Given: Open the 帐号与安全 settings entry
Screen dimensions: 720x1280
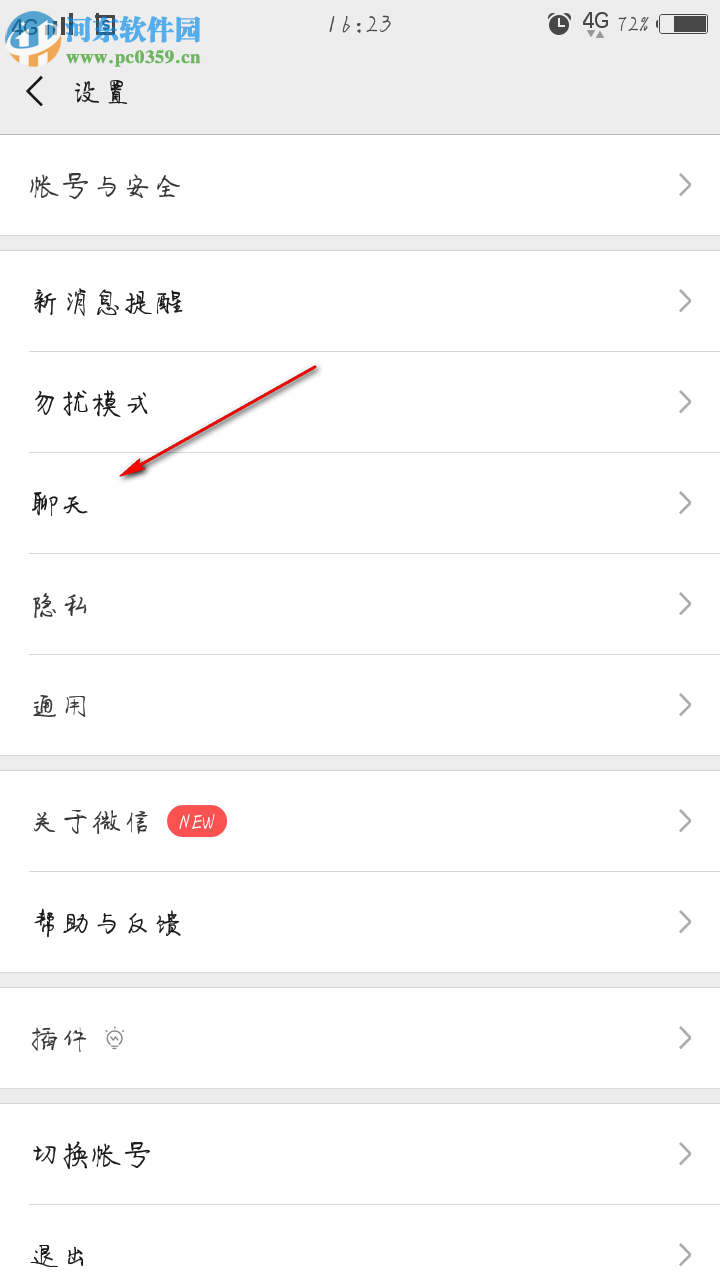Looking at the screenshot, I should pos(360,186).
